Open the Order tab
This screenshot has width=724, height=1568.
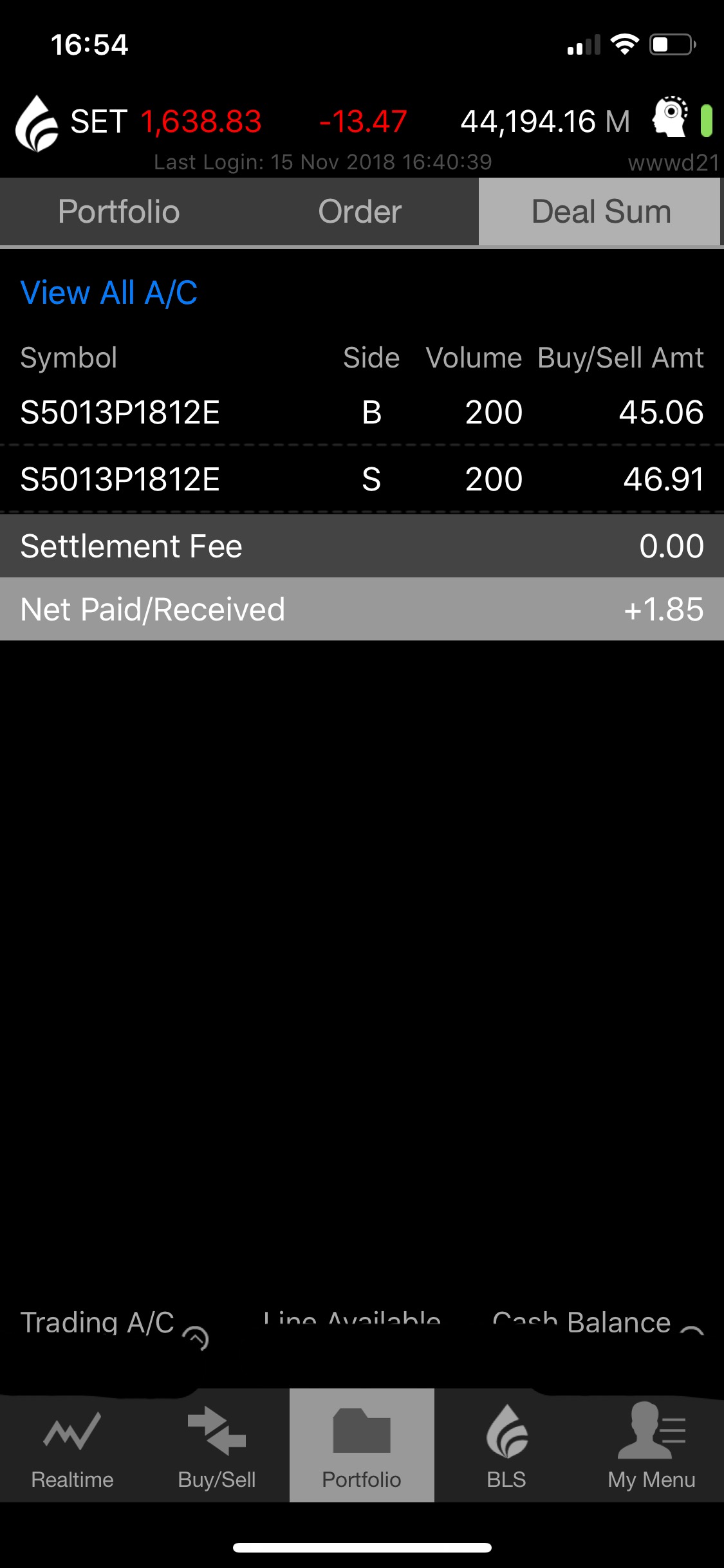click(360, 212)
